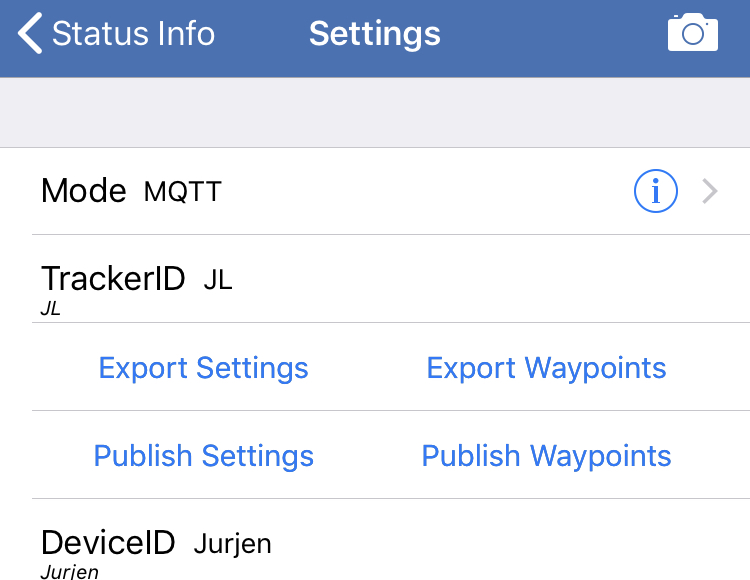Screen dimensions: 750x580
Task: Tap Export Settings
Action: (x=203, y=367)
